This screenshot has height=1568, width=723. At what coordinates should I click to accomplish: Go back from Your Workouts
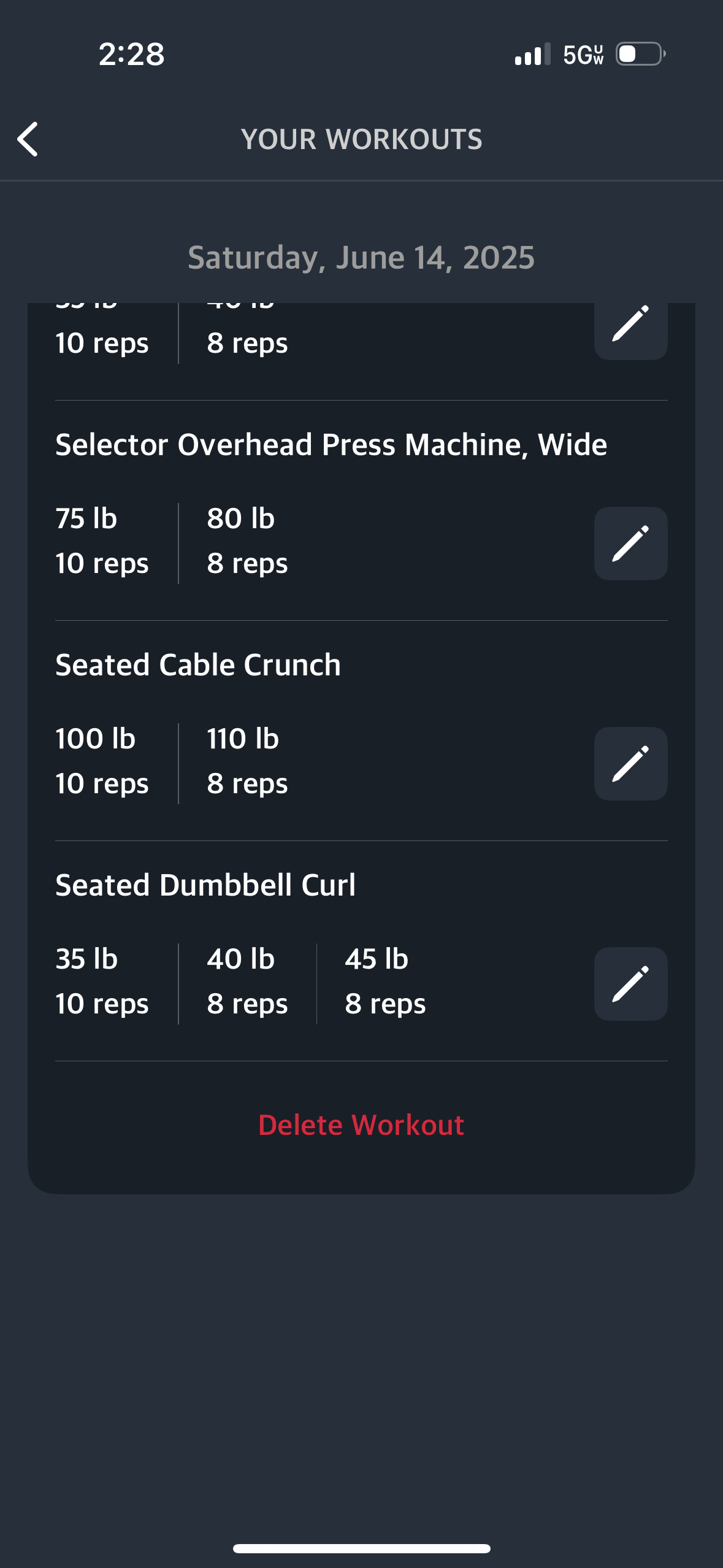click(x=28, y=139)
